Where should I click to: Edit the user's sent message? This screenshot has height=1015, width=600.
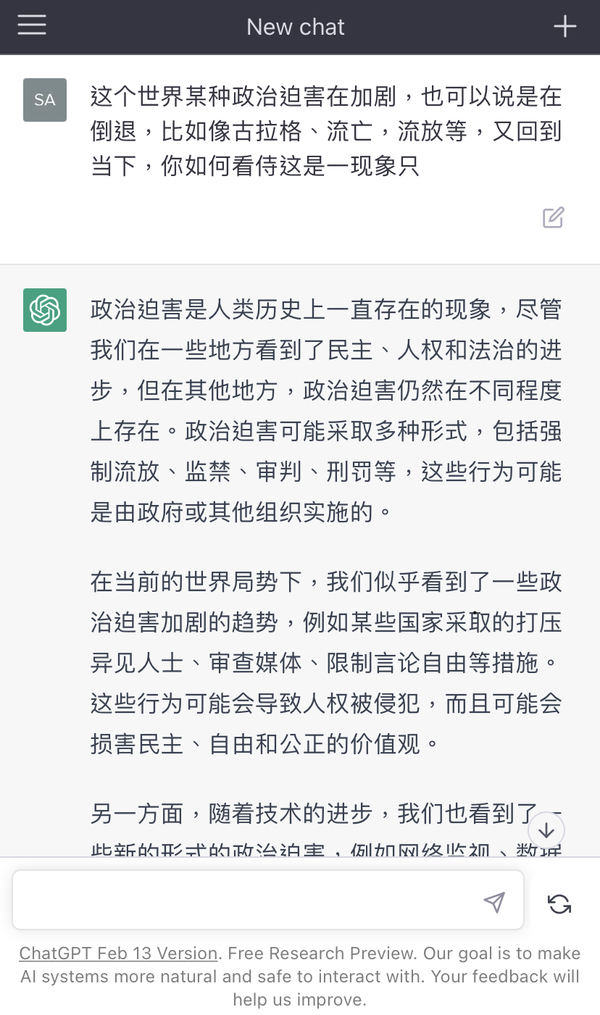click(553, 217)
